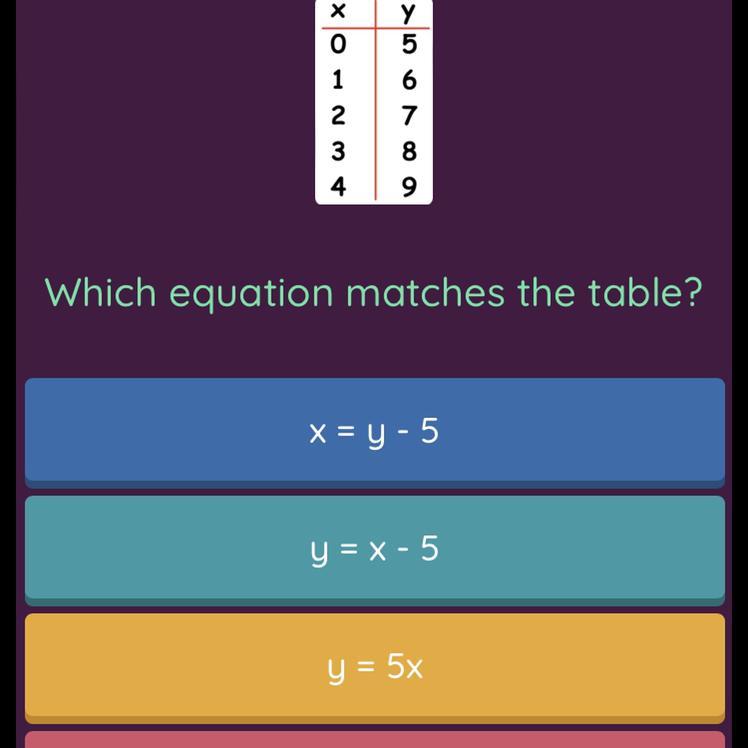This screenshot has width=748, height=748.
Task: Choose the answer y = x - 5
Action: (374, 549)
